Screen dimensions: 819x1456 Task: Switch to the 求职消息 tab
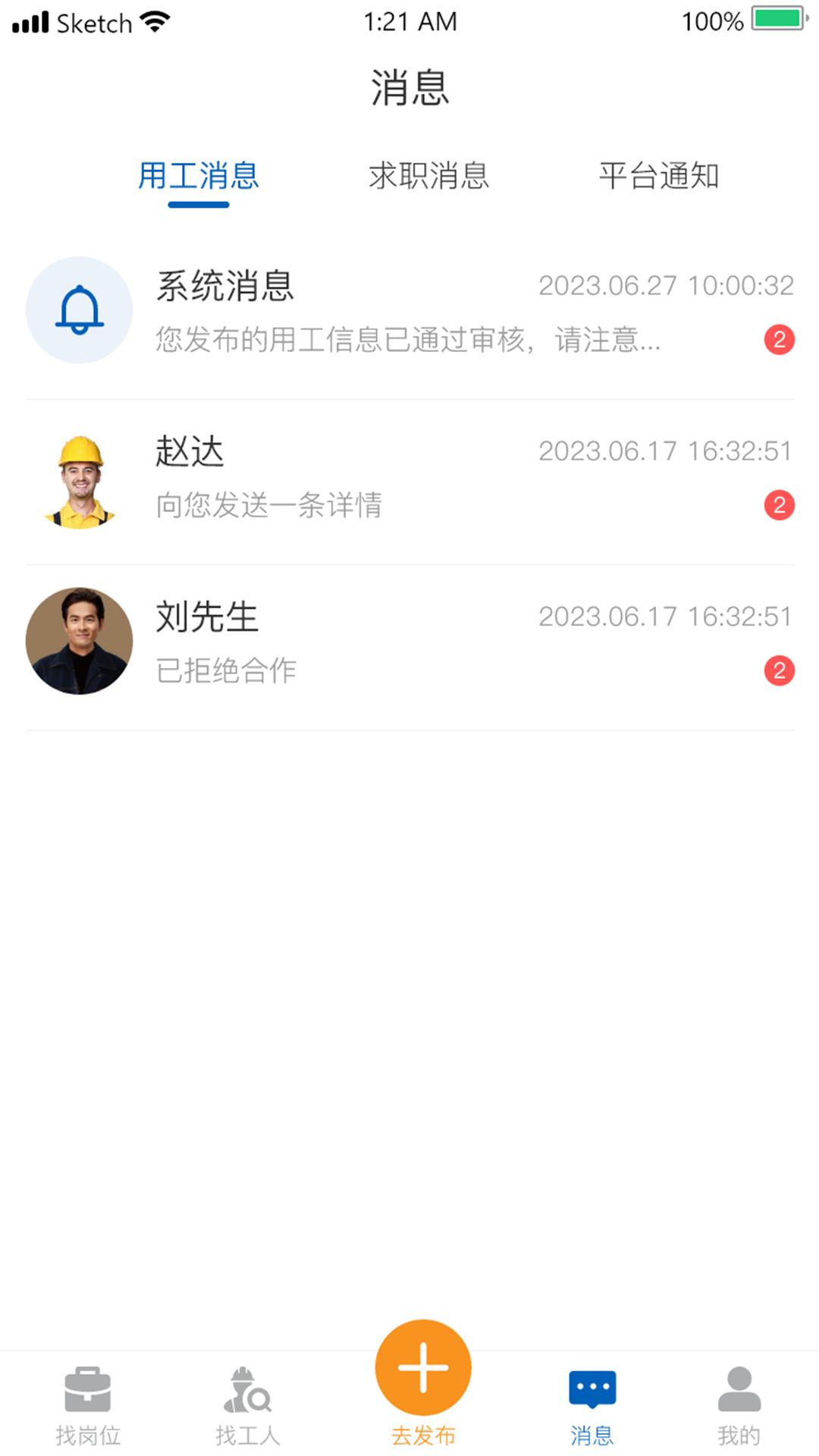coord(428,176)
